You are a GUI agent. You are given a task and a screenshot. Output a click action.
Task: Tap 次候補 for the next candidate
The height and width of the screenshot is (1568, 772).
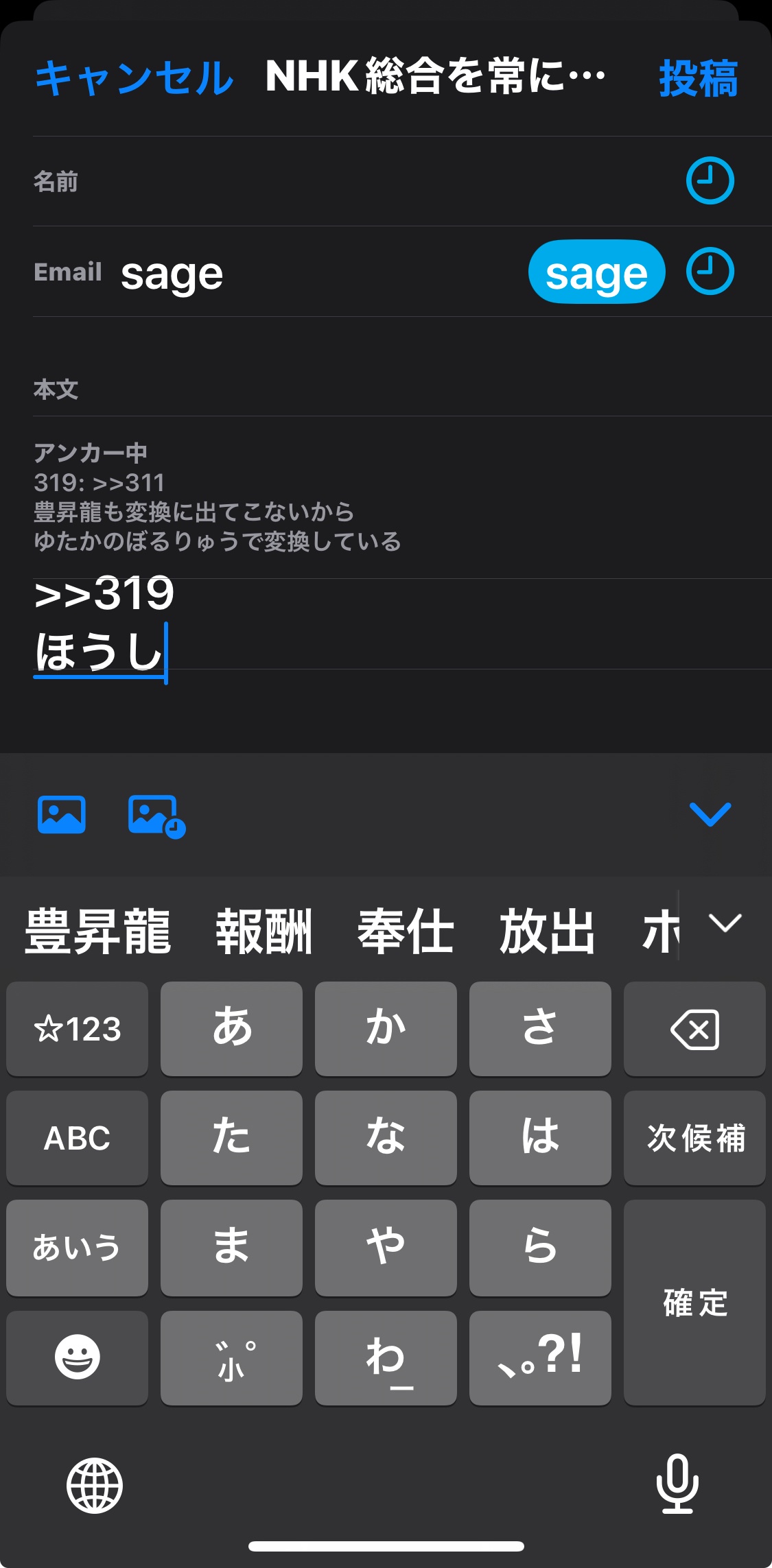694,1138
